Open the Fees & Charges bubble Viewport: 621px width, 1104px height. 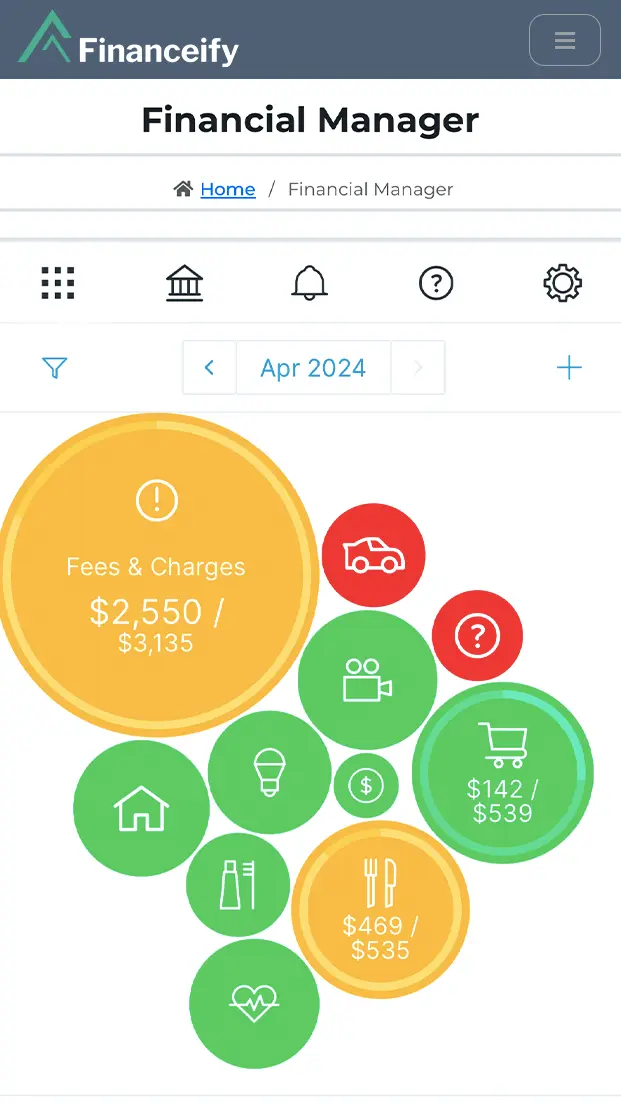click(156, 572)
